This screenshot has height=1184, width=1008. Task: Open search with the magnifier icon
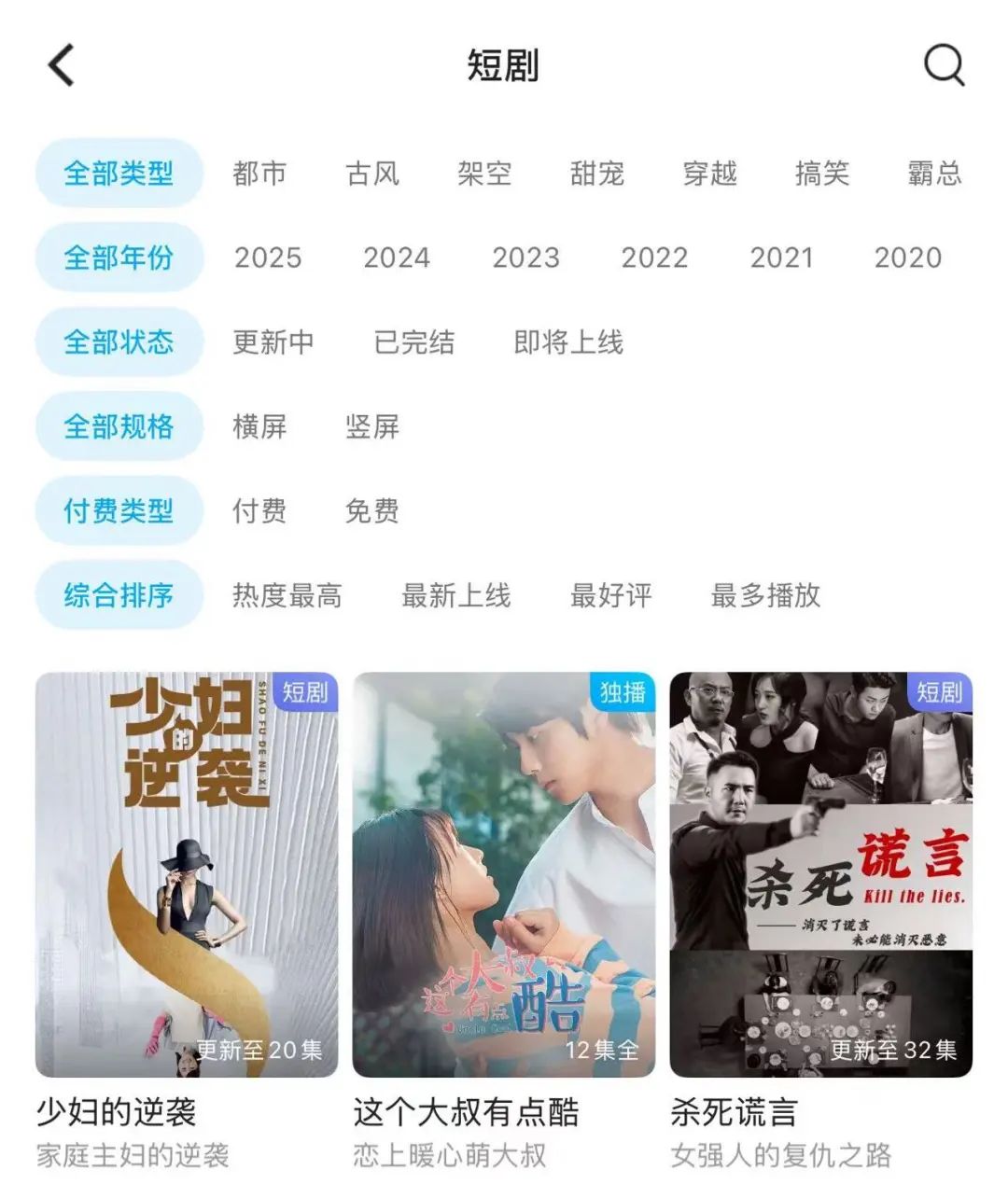(944, 66)
